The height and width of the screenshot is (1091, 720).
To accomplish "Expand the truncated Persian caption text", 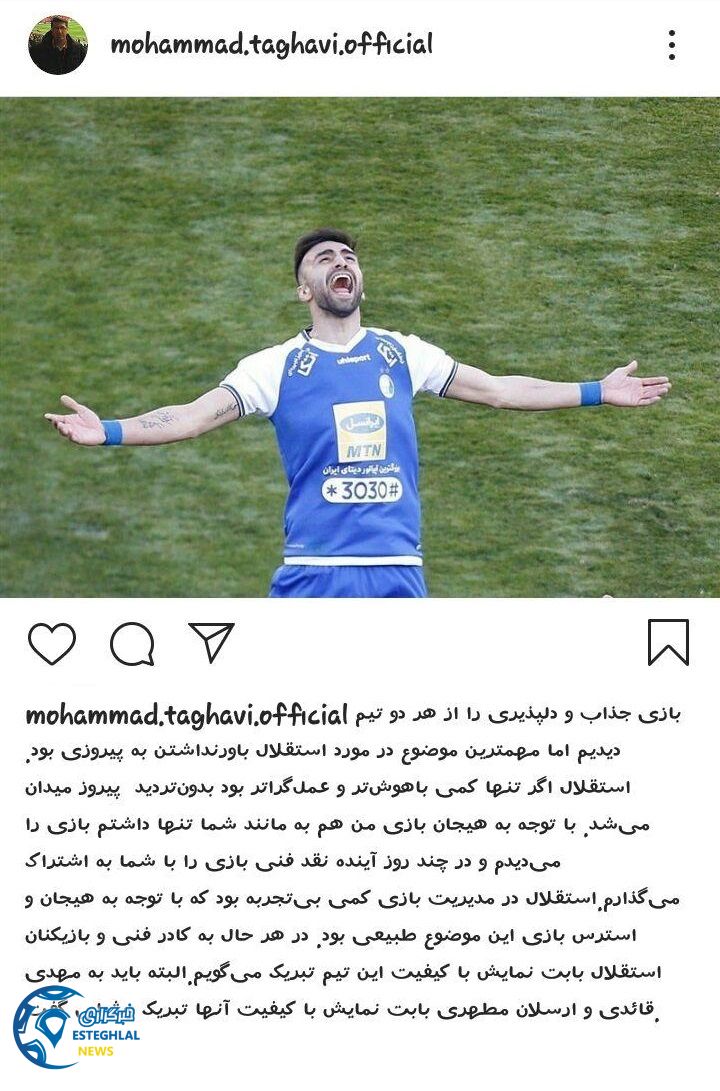I will pyautogui.click(x=360, y=850).
